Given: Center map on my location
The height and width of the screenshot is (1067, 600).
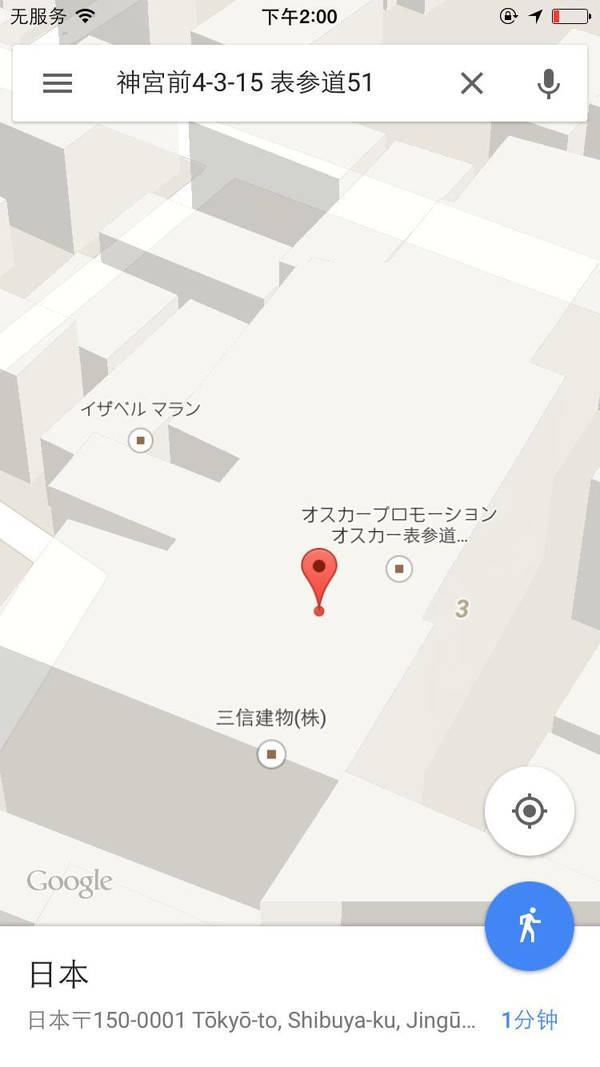Looking at the screenshot, I should [x=529, y=811].
